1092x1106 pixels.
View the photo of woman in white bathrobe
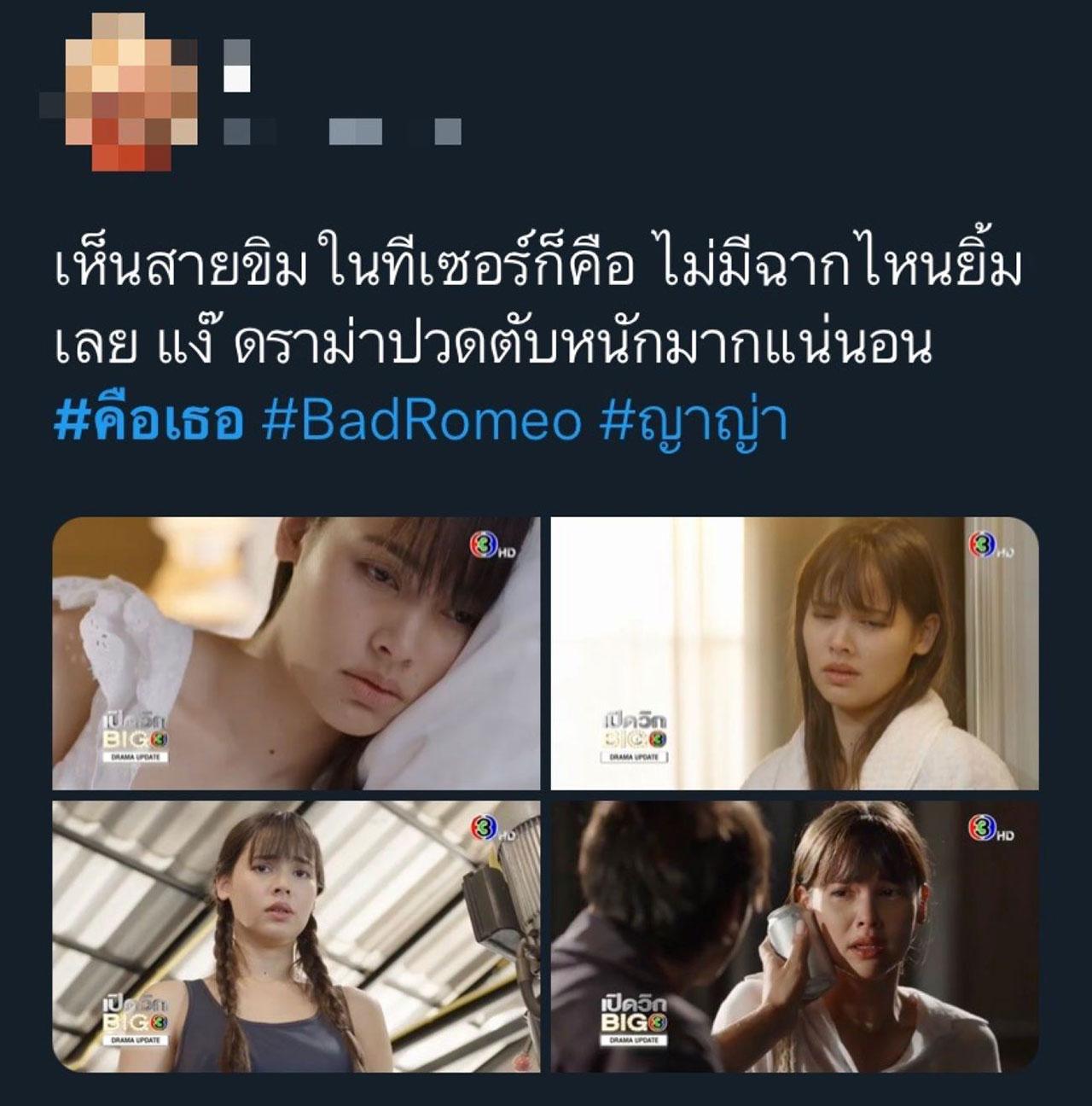[794, 654]
